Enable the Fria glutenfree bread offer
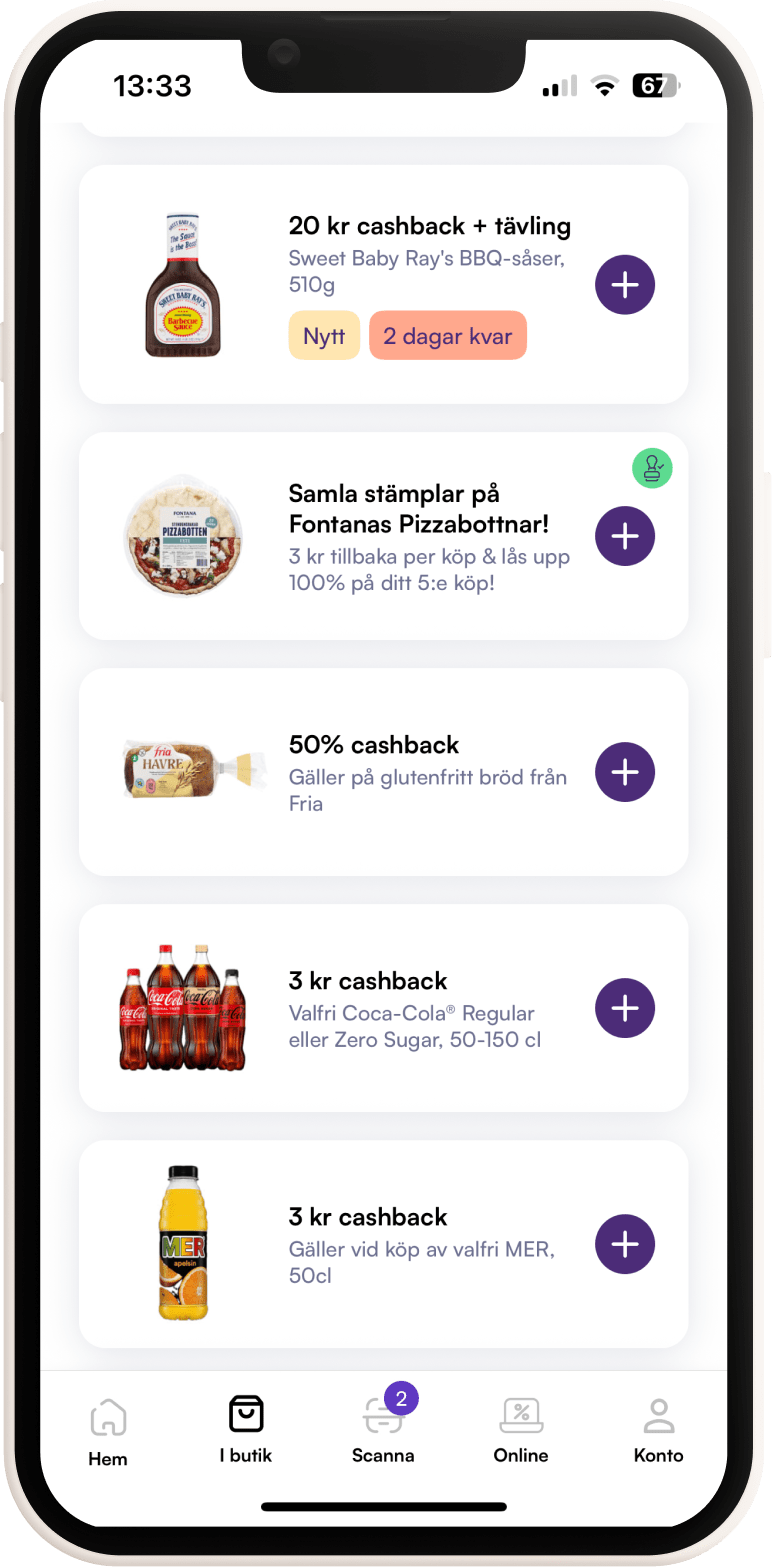 click(x=624, y=772)
